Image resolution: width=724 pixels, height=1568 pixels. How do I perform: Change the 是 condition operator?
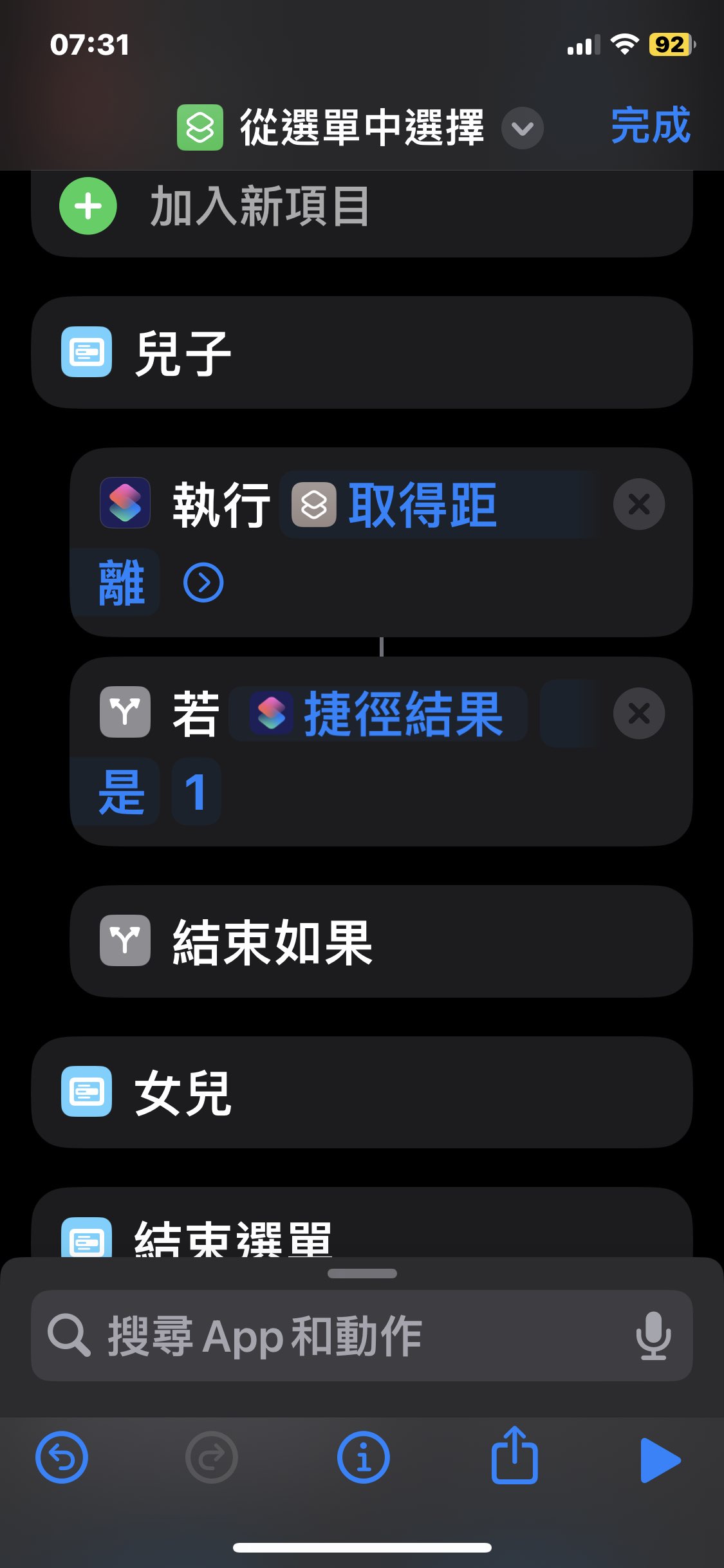click(121, 792)
